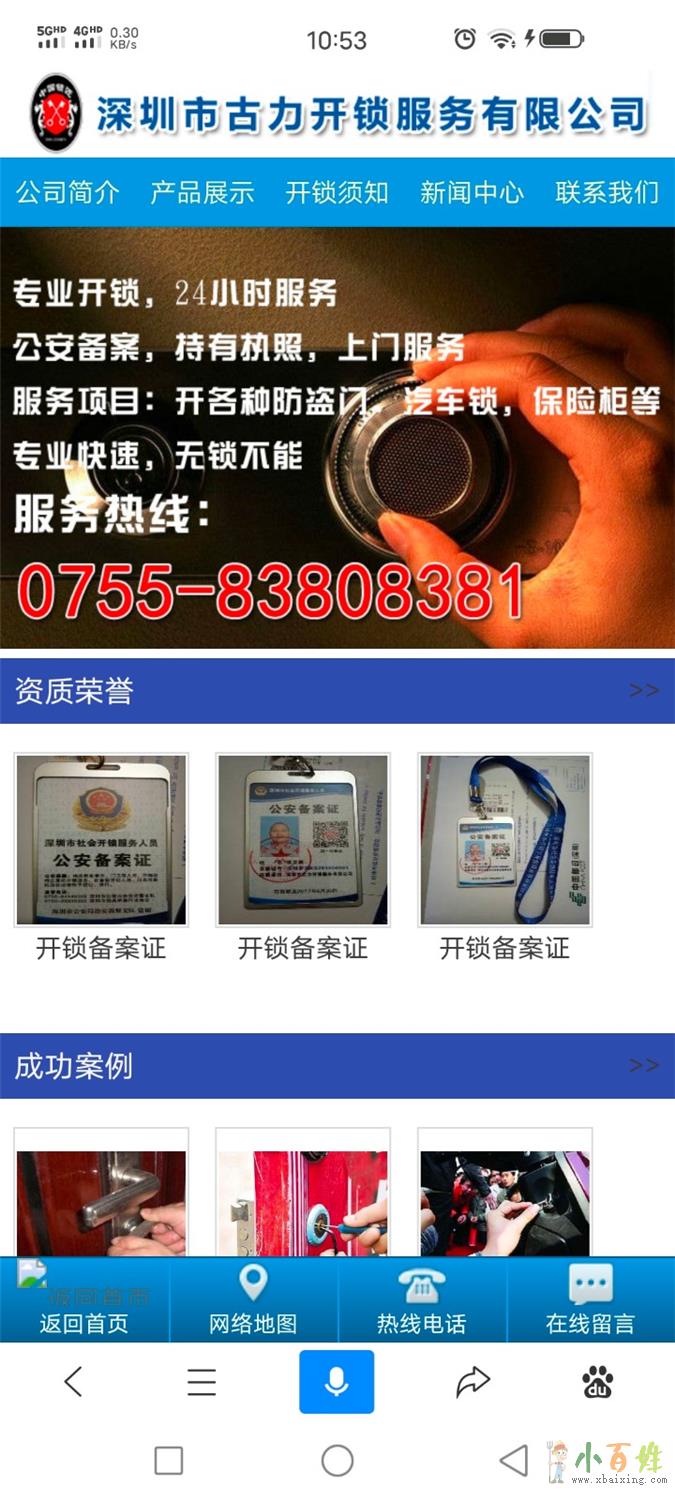This screenshot has width=675, height=1500.
Task: Go to 新闻中心
Action: tap(472, 192)
